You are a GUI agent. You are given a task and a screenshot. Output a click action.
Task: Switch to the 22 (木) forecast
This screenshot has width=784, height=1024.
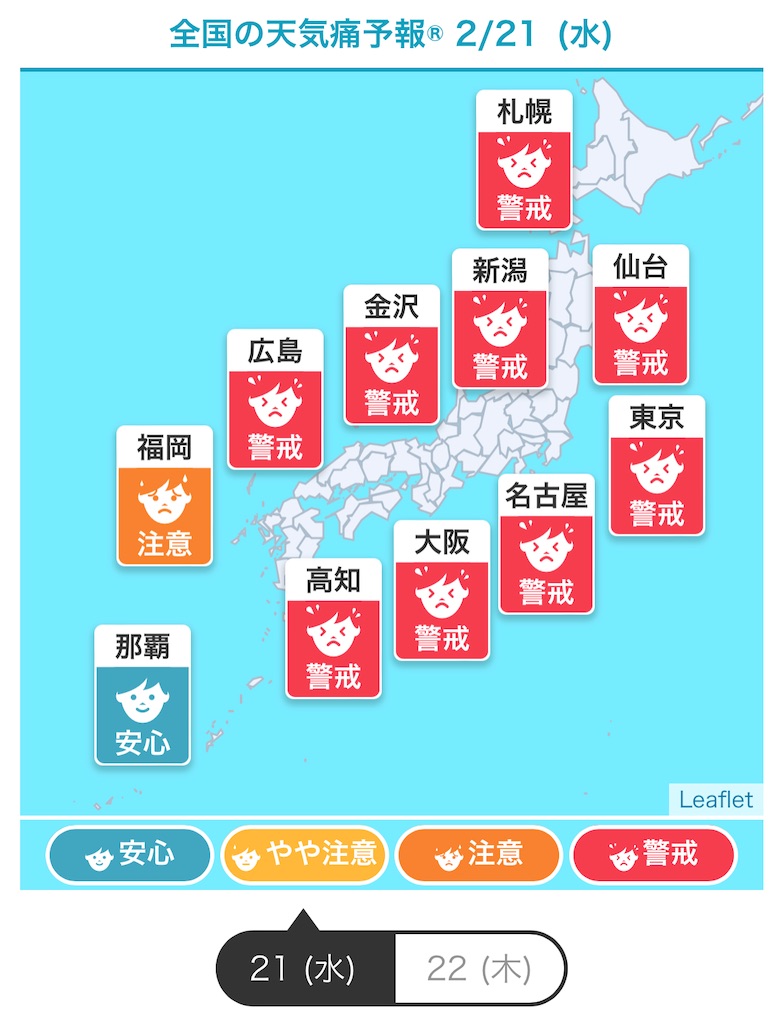tap(479, 968)
